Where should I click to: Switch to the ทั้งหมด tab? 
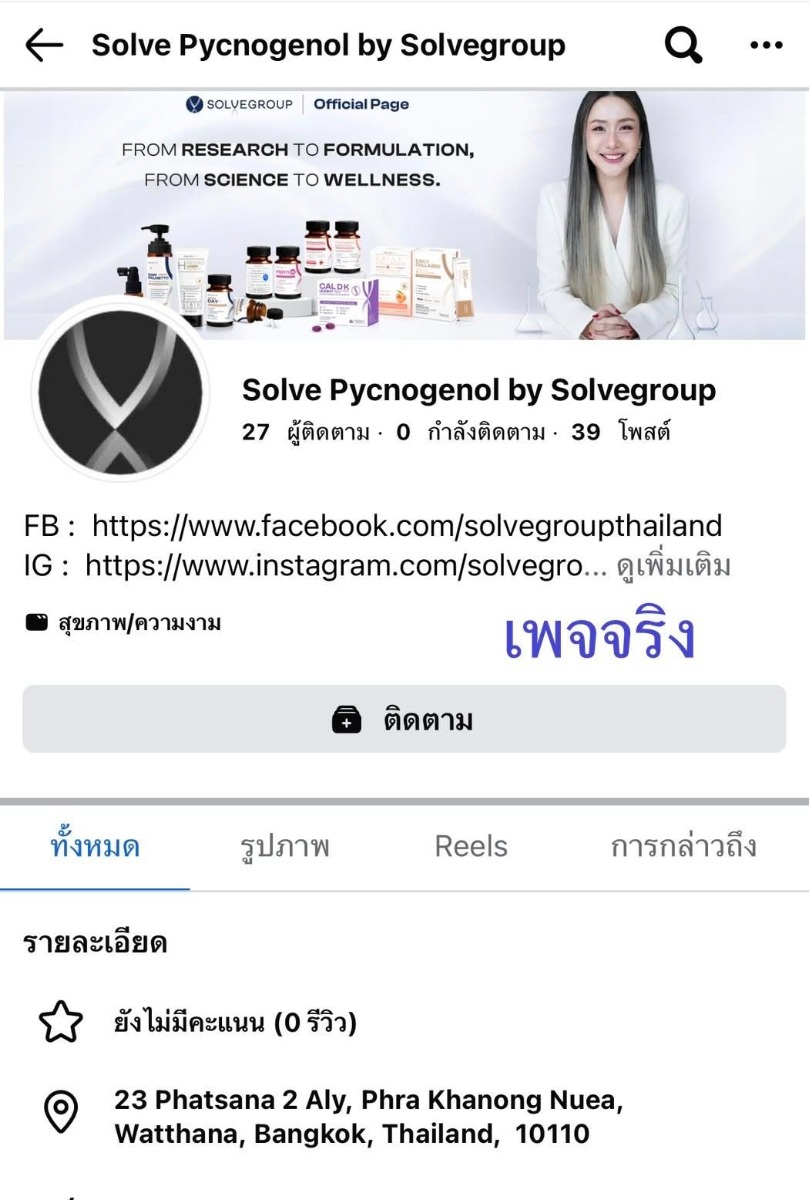(95, 847)
